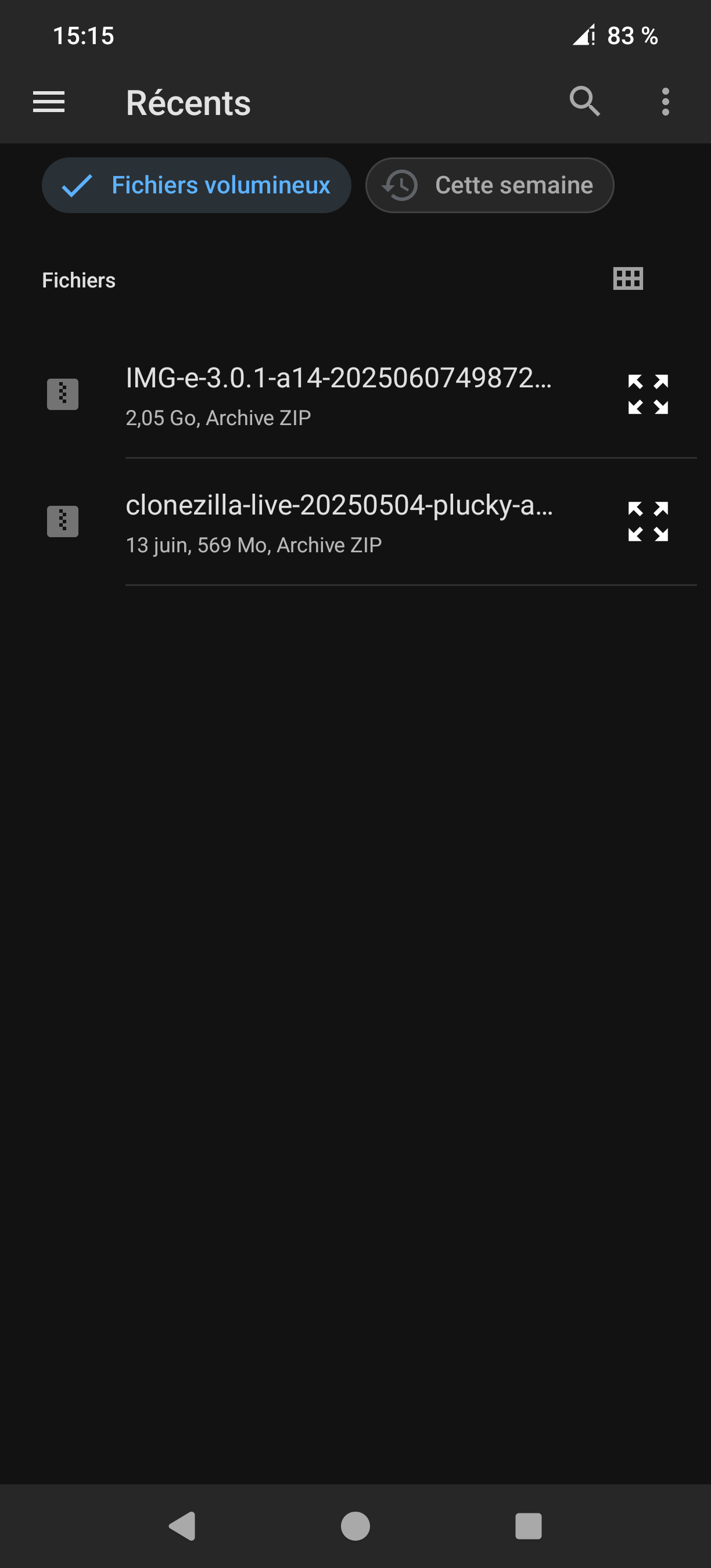Open the overflow menu
The height and width of the screenshot is (1568, 711).
pos(665,102)
